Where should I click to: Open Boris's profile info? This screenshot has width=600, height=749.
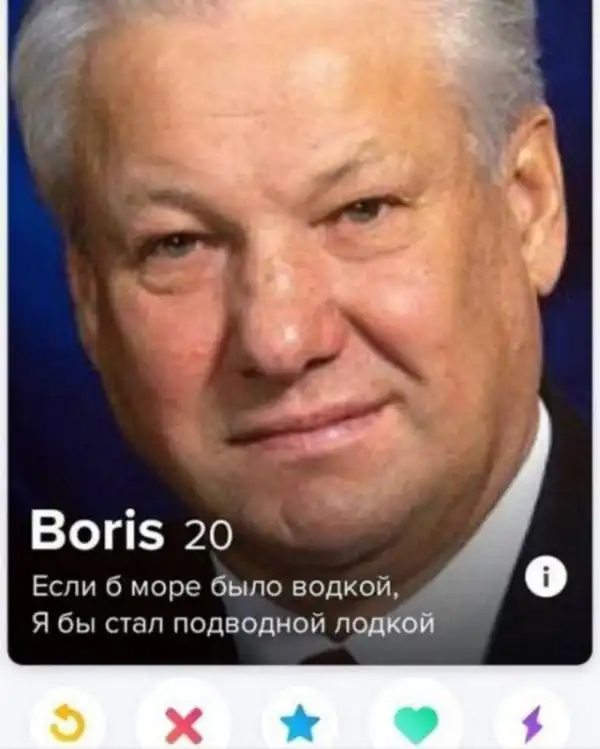(546, 577)
